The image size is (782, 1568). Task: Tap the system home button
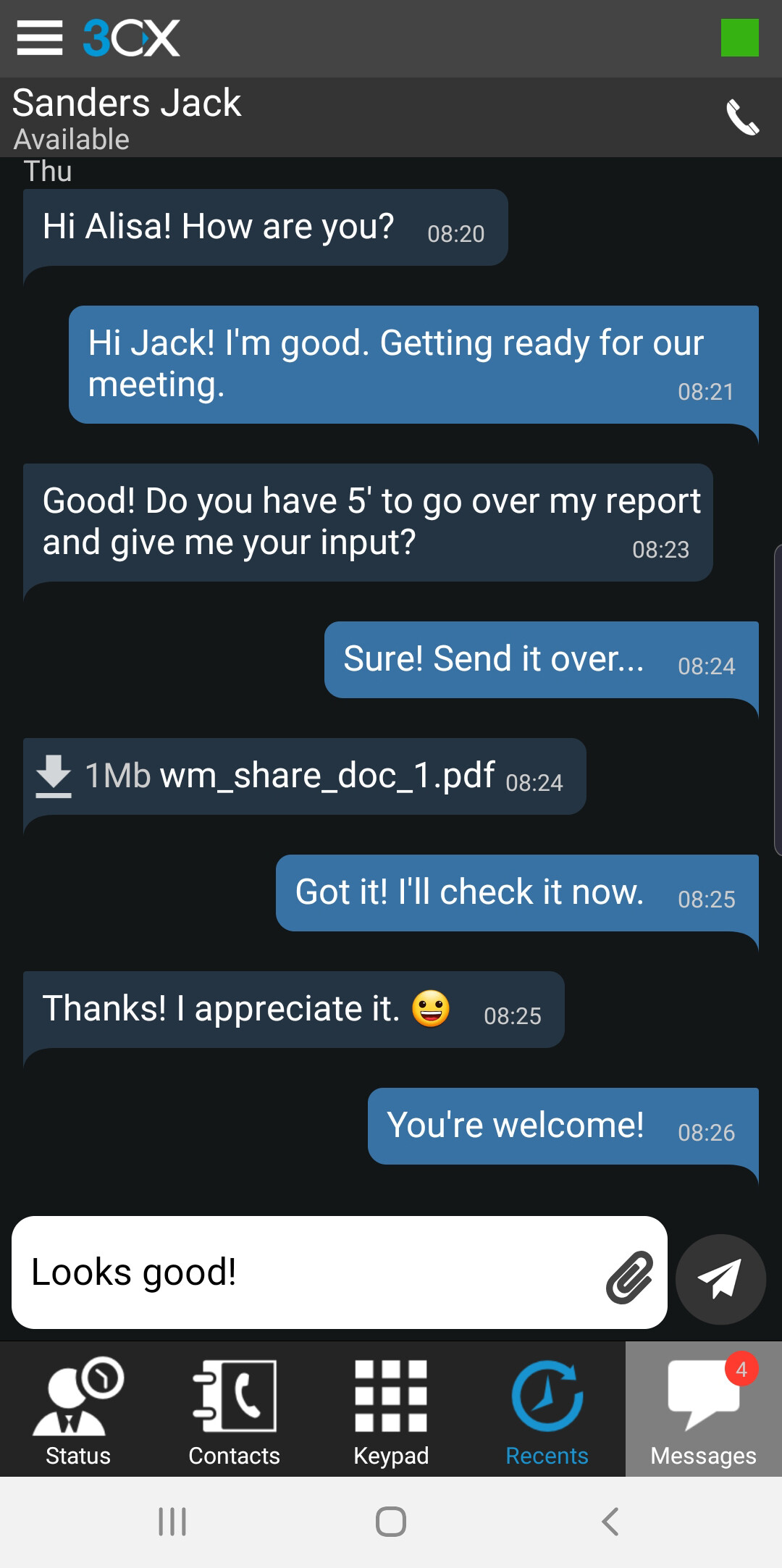pyautogui.click(x=391, y=1522)
